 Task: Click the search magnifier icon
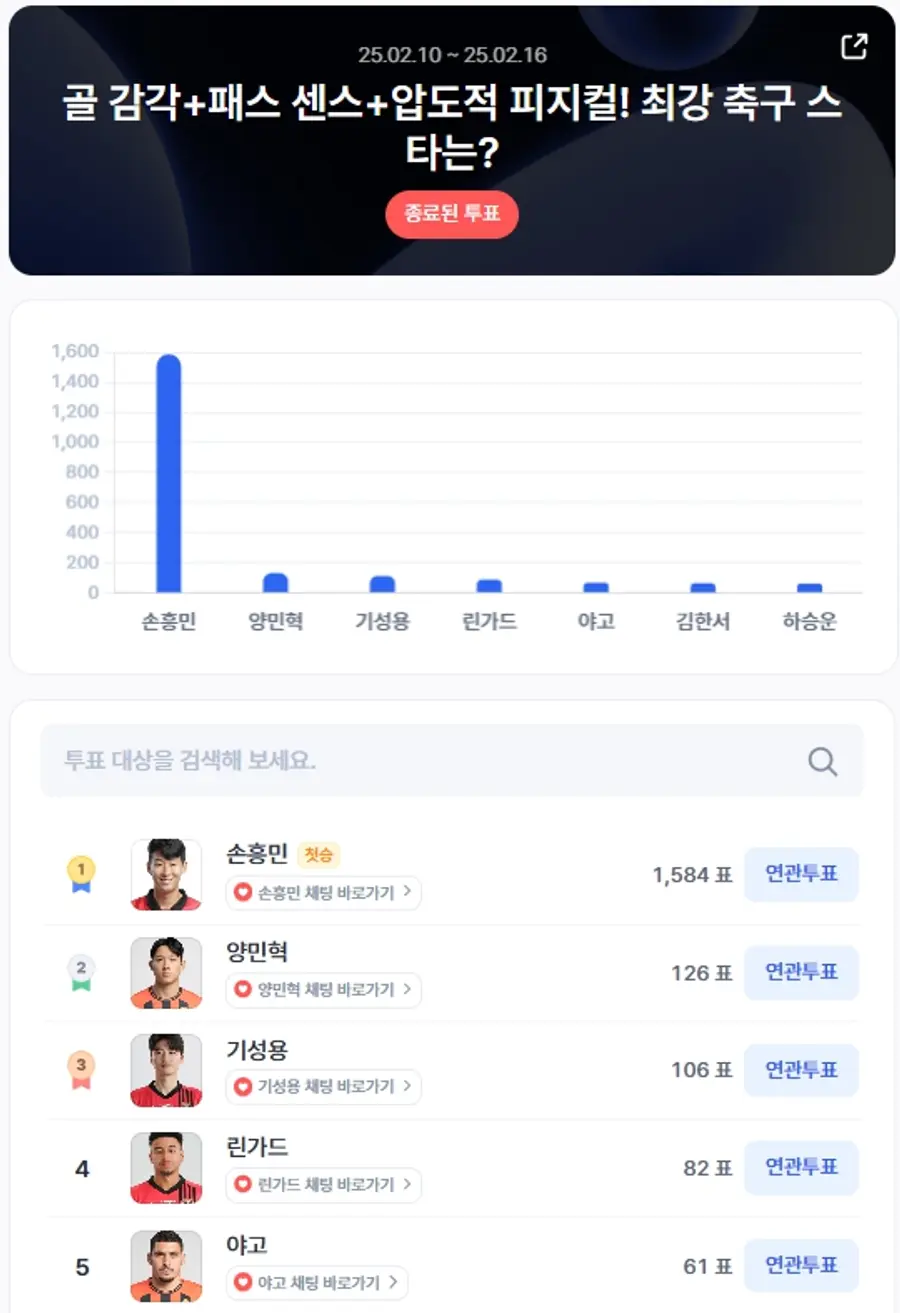point(821,761)
